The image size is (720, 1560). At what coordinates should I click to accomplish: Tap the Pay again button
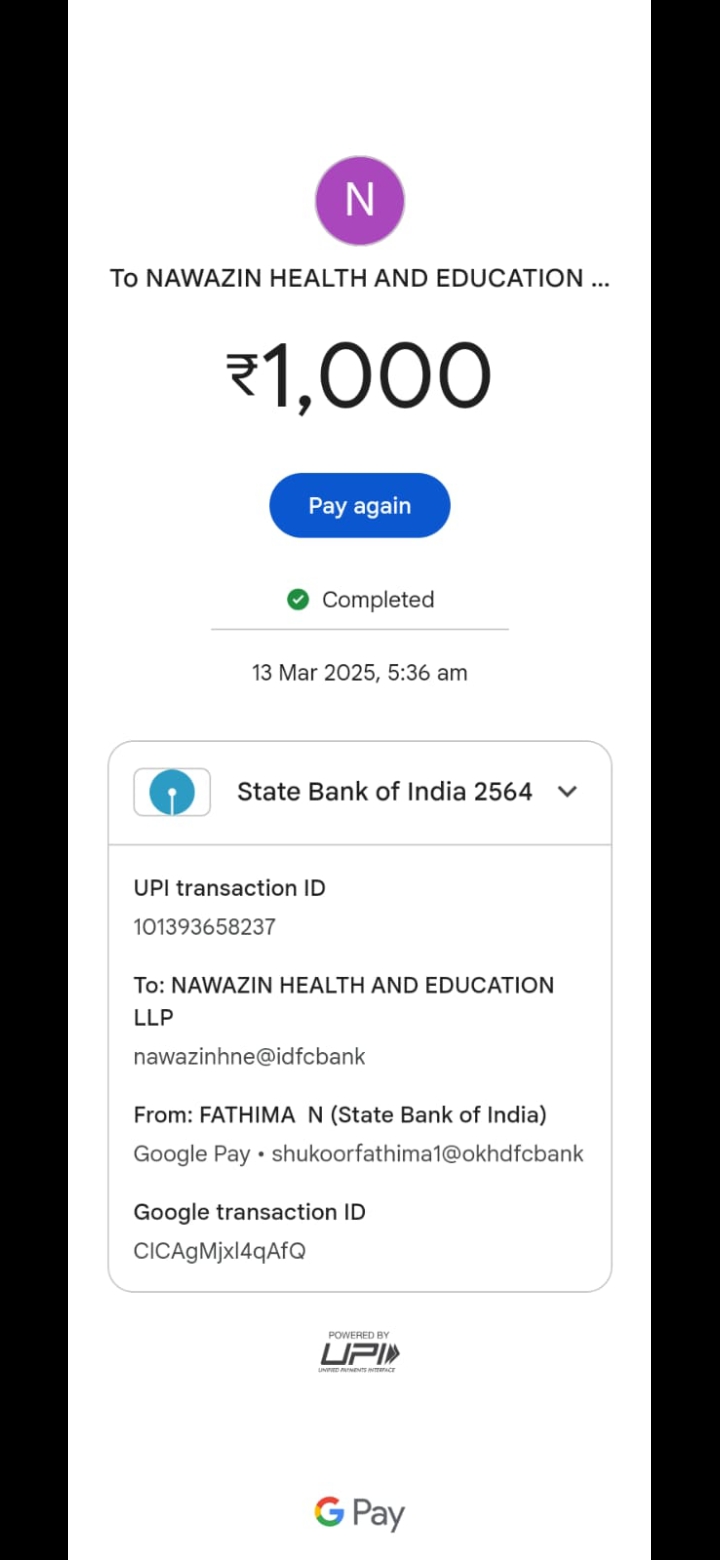(x=359, y=506)
